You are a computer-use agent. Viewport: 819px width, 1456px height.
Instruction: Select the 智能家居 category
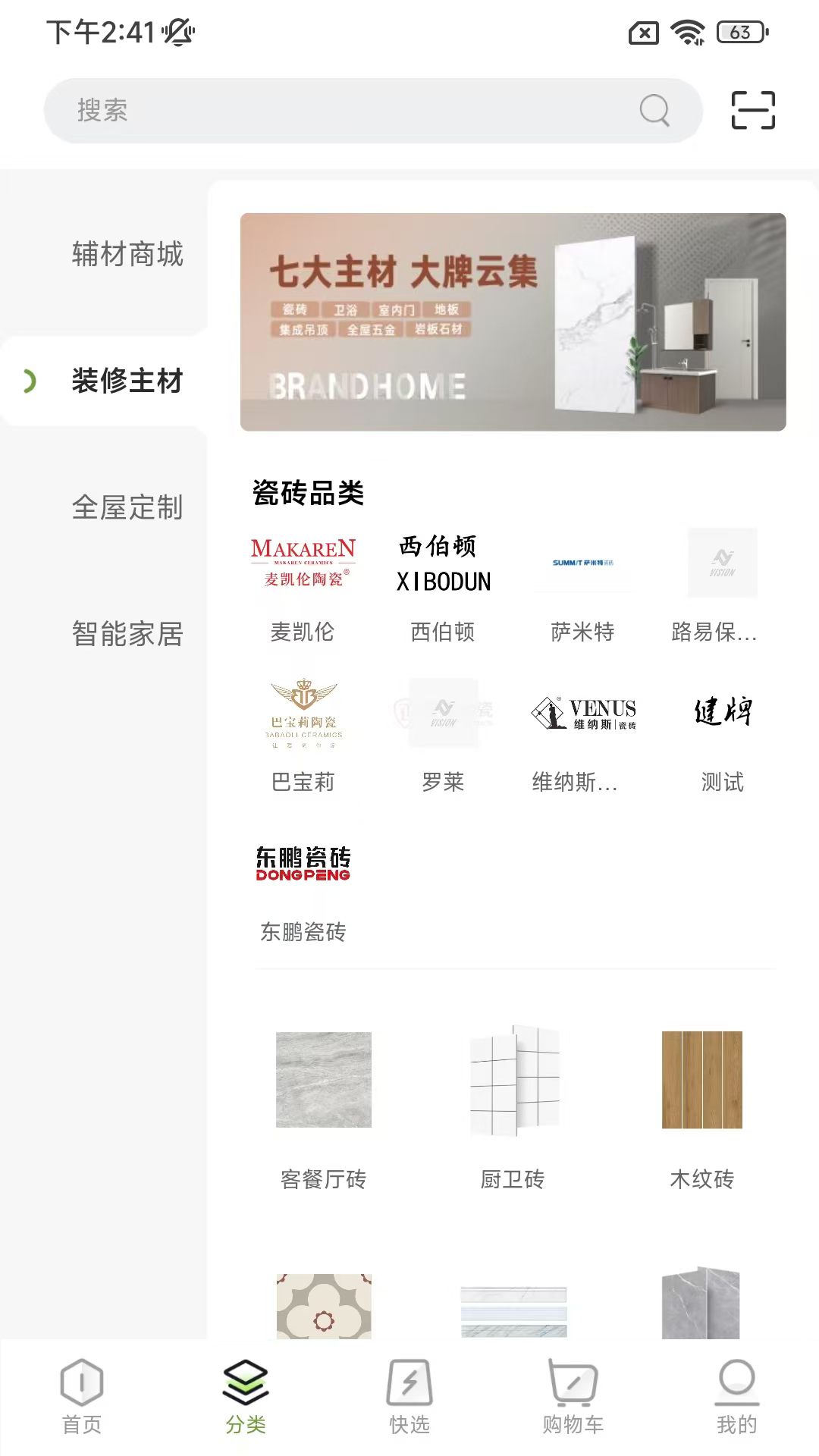tap(127, 634)
